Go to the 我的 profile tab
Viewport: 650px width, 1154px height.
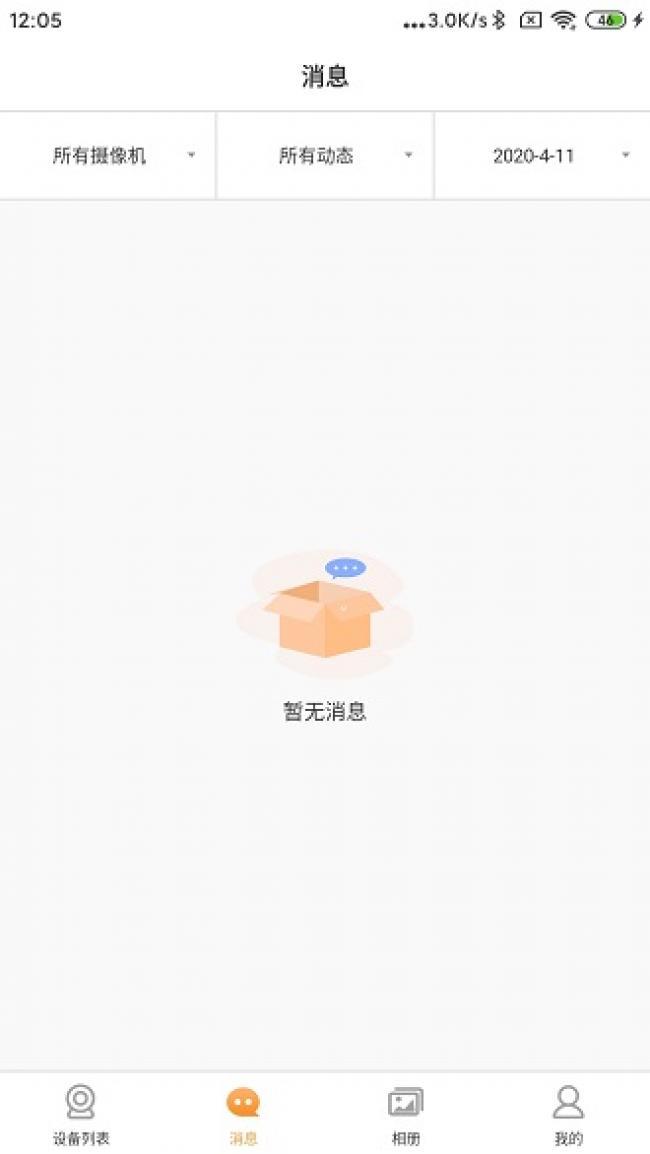pos(568,1114)
